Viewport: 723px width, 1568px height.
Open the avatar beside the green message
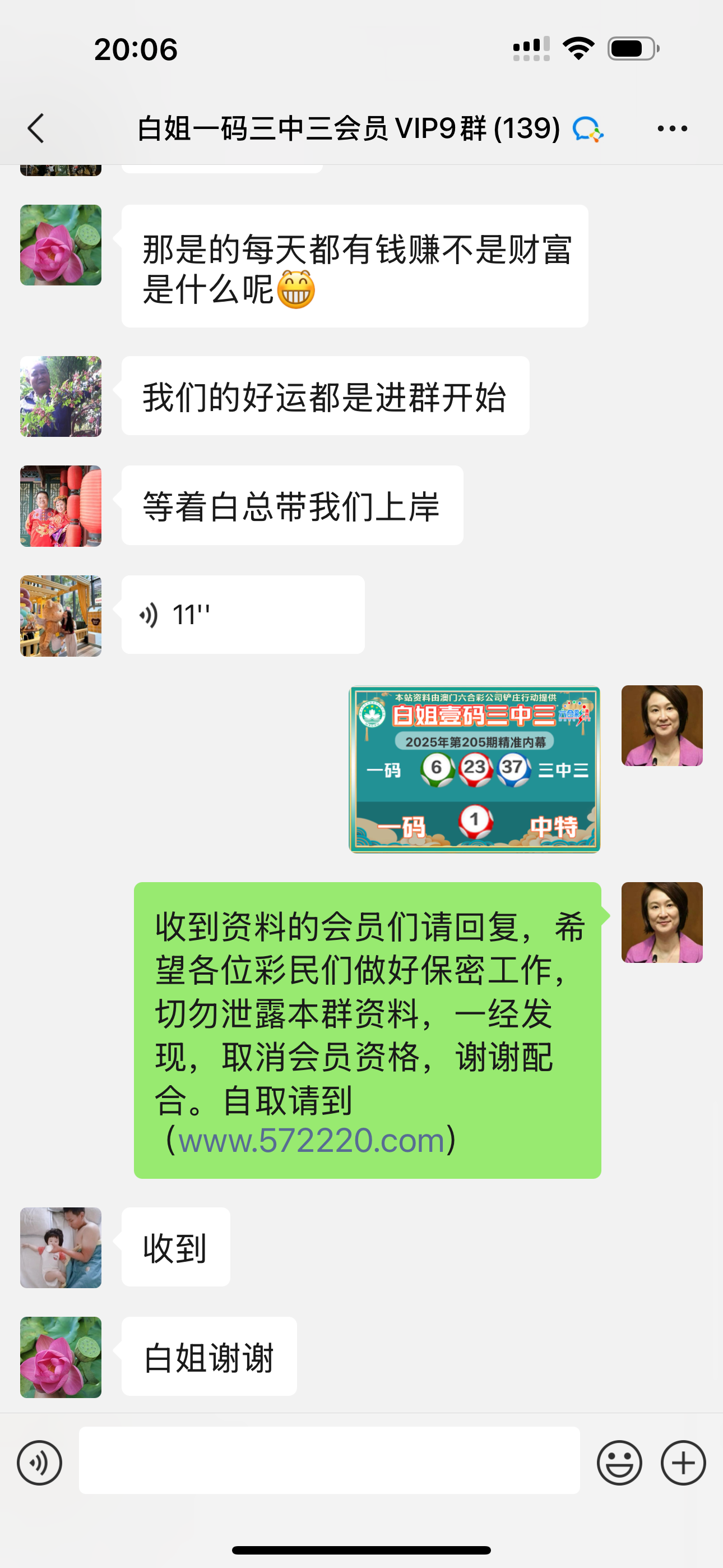tap(661, 922)
